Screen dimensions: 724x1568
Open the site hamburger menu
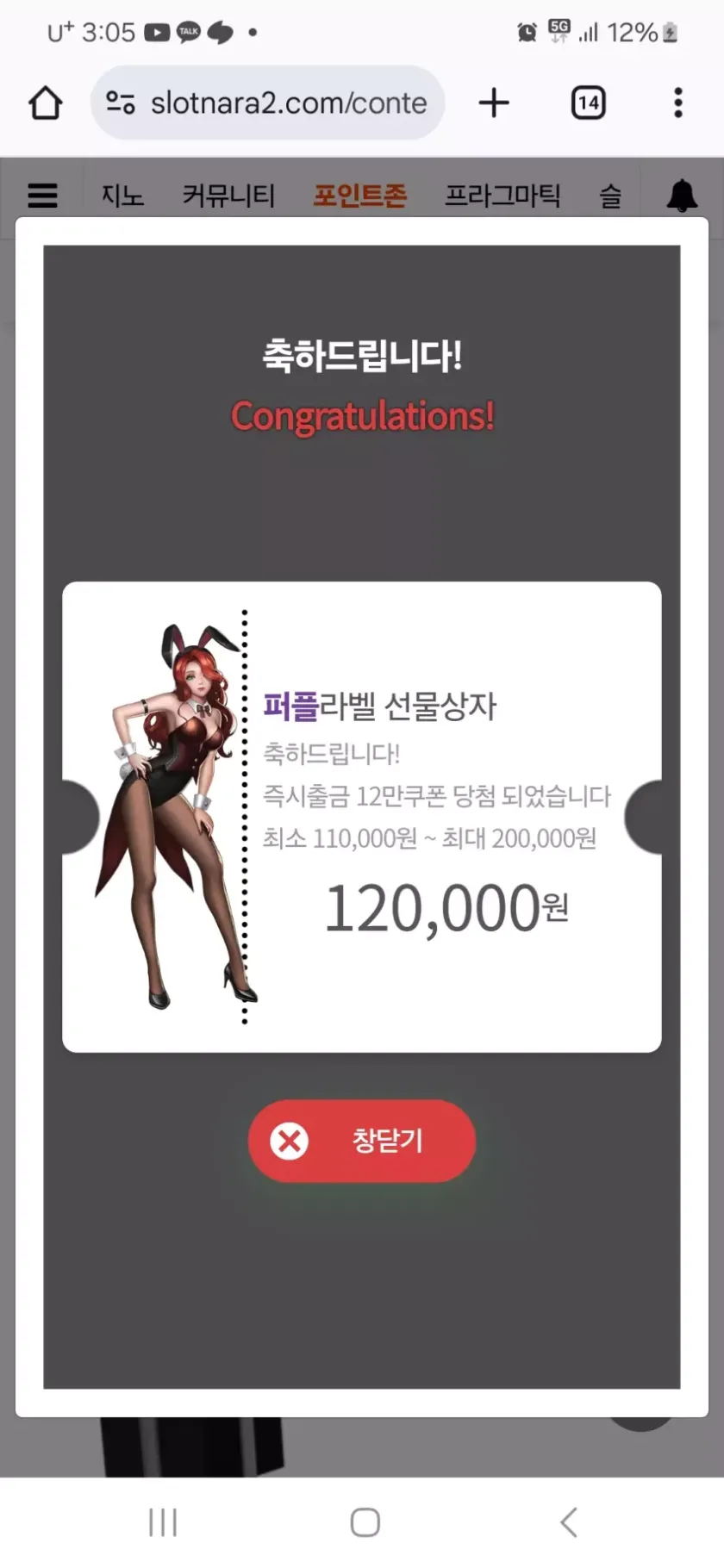tap(42, 196)
